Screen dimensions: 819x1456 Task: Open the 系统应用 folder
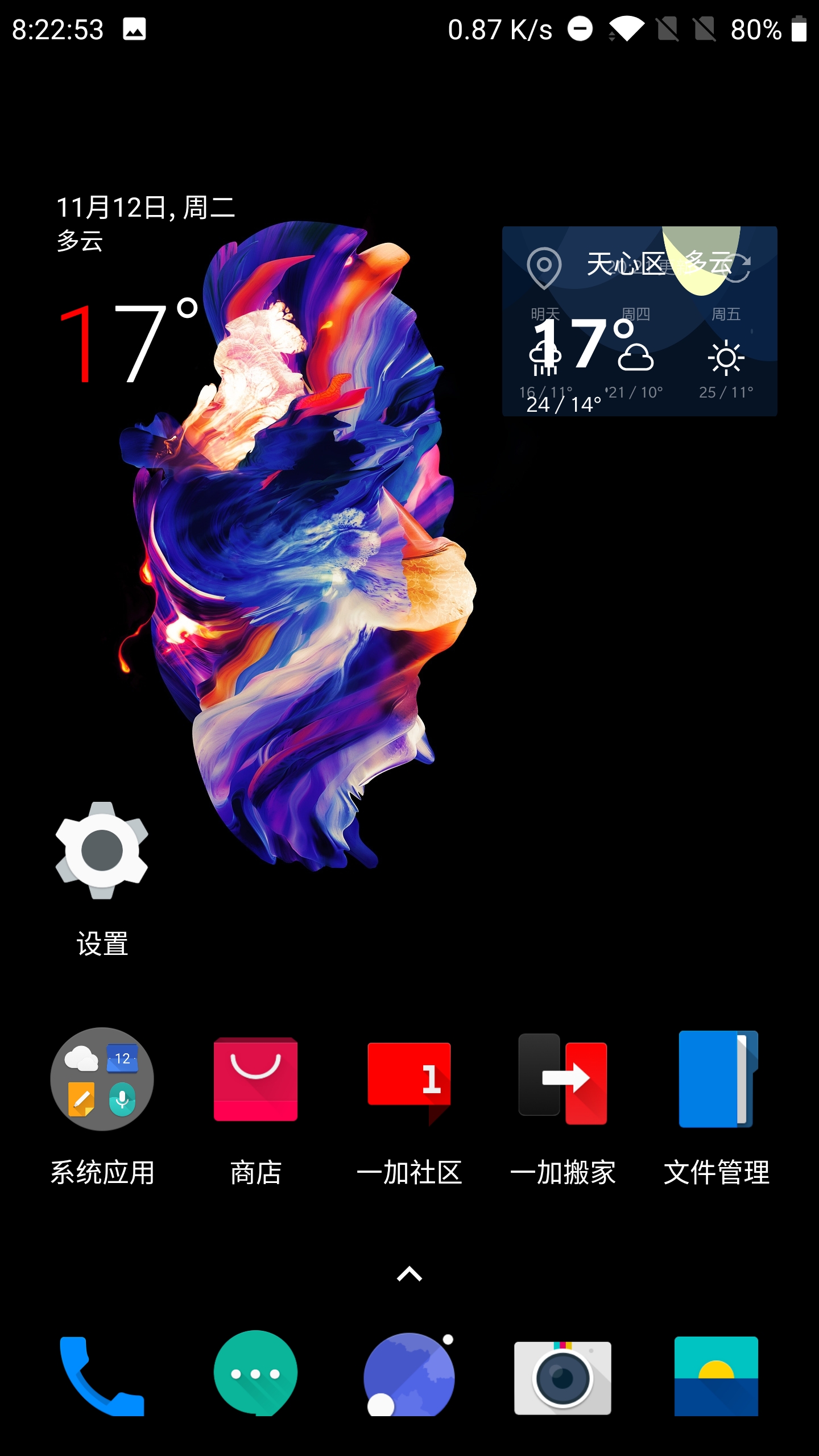[102, 1079]
